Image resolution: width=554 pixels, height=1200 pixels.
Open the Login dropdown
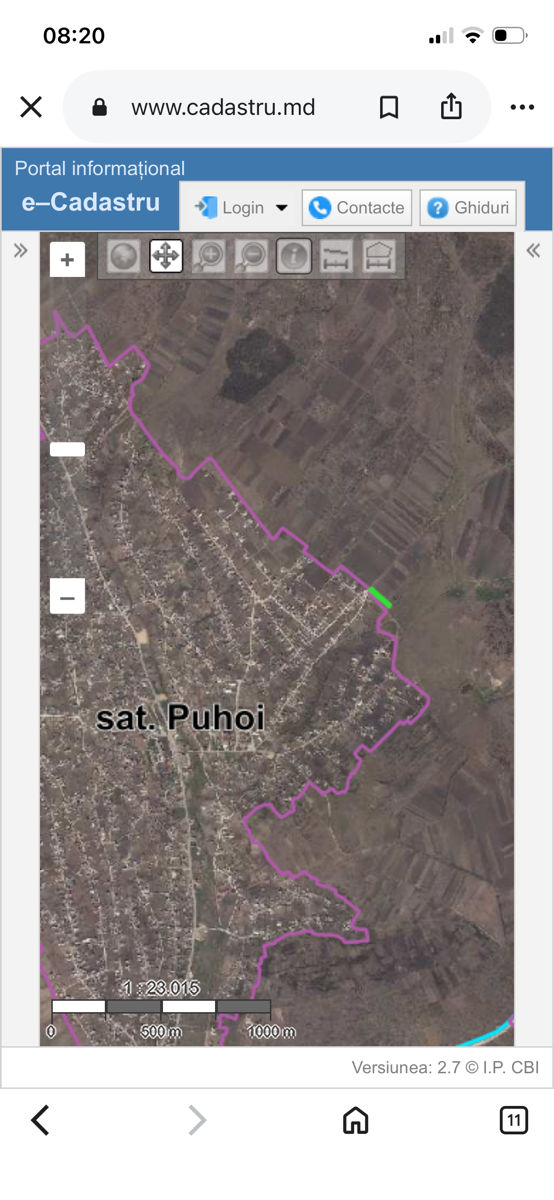coord(240,208)
